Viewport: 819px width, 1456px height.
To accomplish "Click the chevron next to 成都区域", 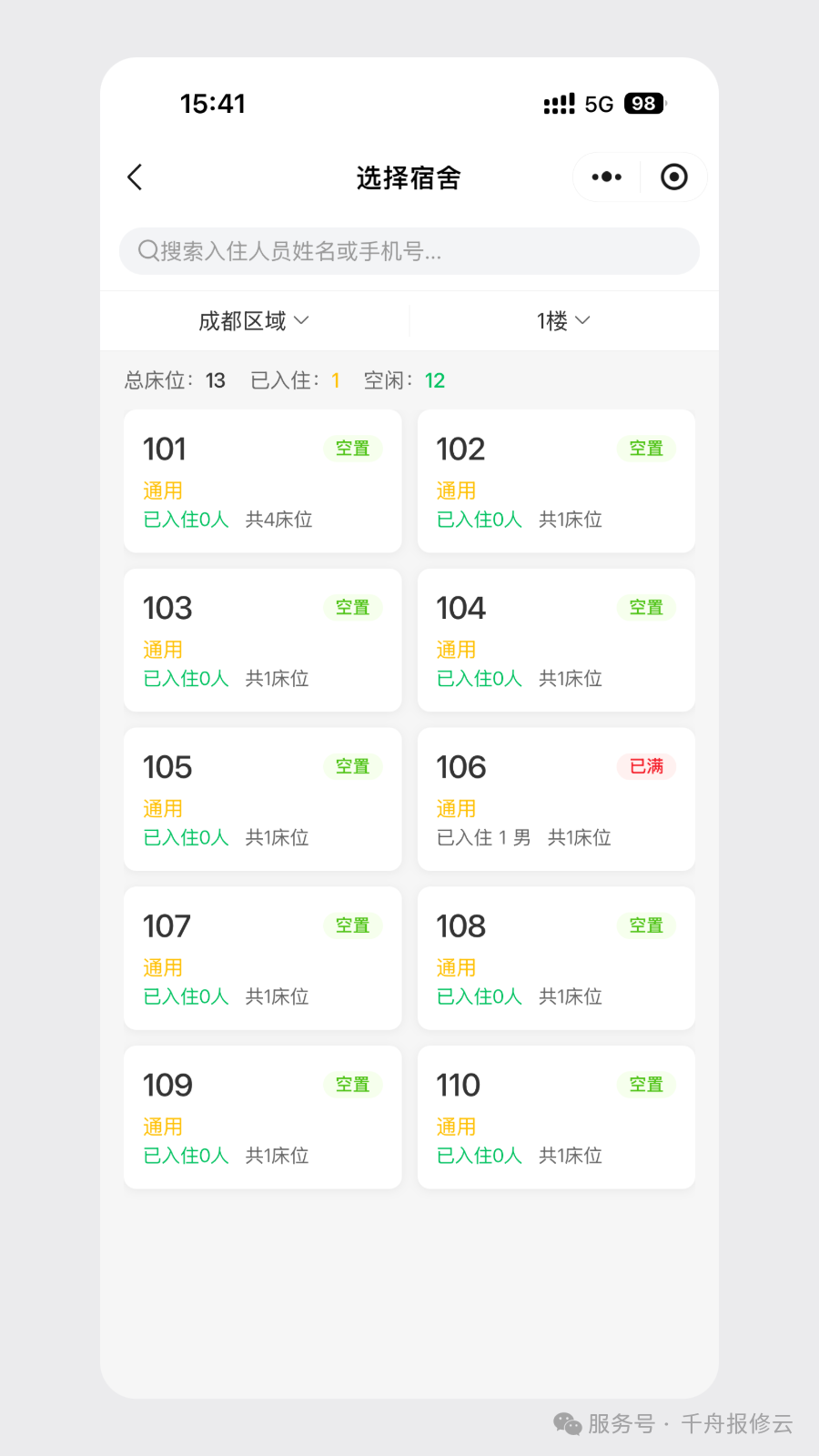I will (303, 321).
